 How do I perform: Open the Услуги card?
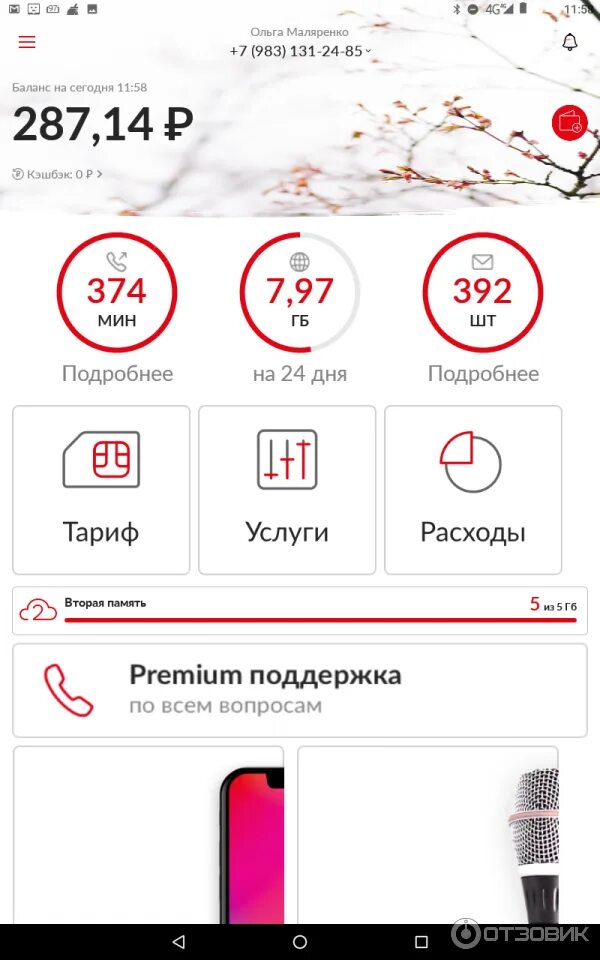[x=287, y=490]
